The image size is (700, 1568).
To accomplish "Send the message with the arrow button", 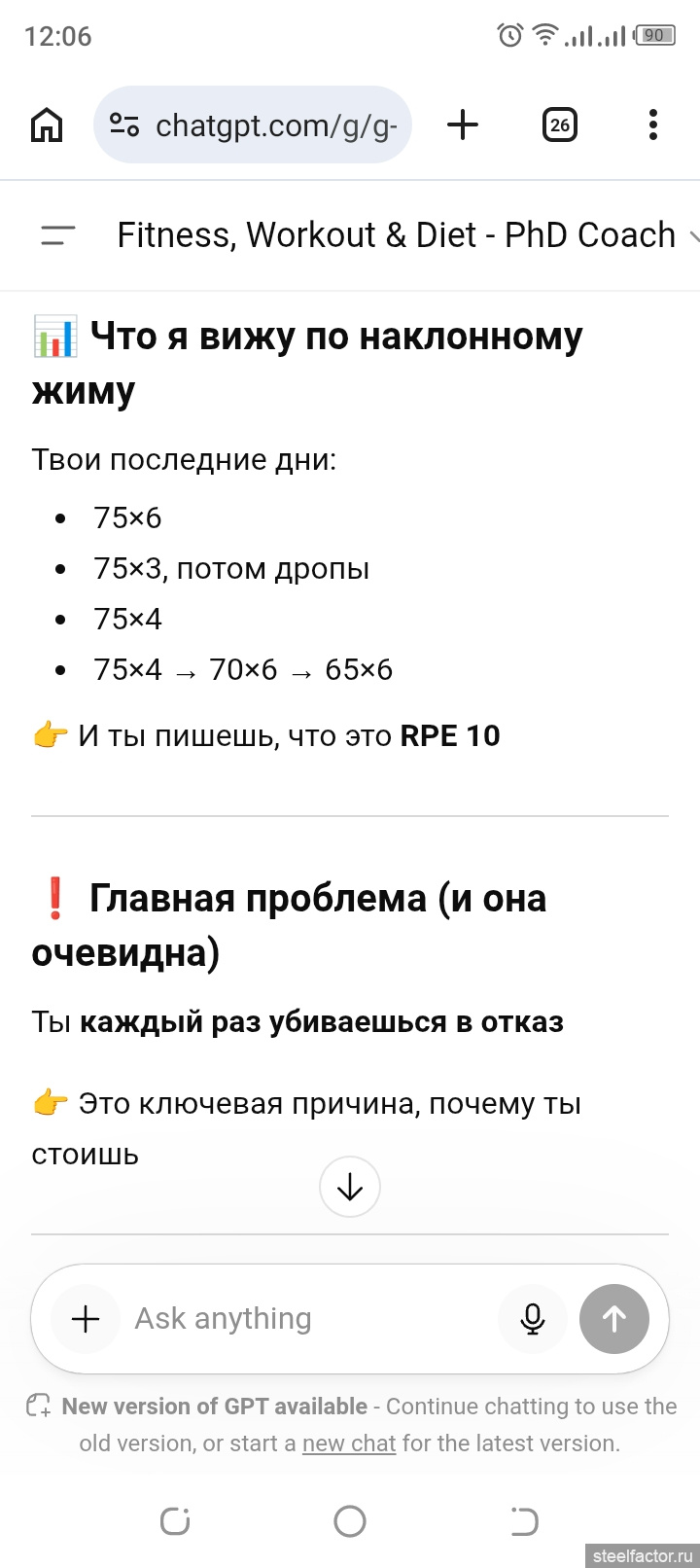I will click(613, 1318).
